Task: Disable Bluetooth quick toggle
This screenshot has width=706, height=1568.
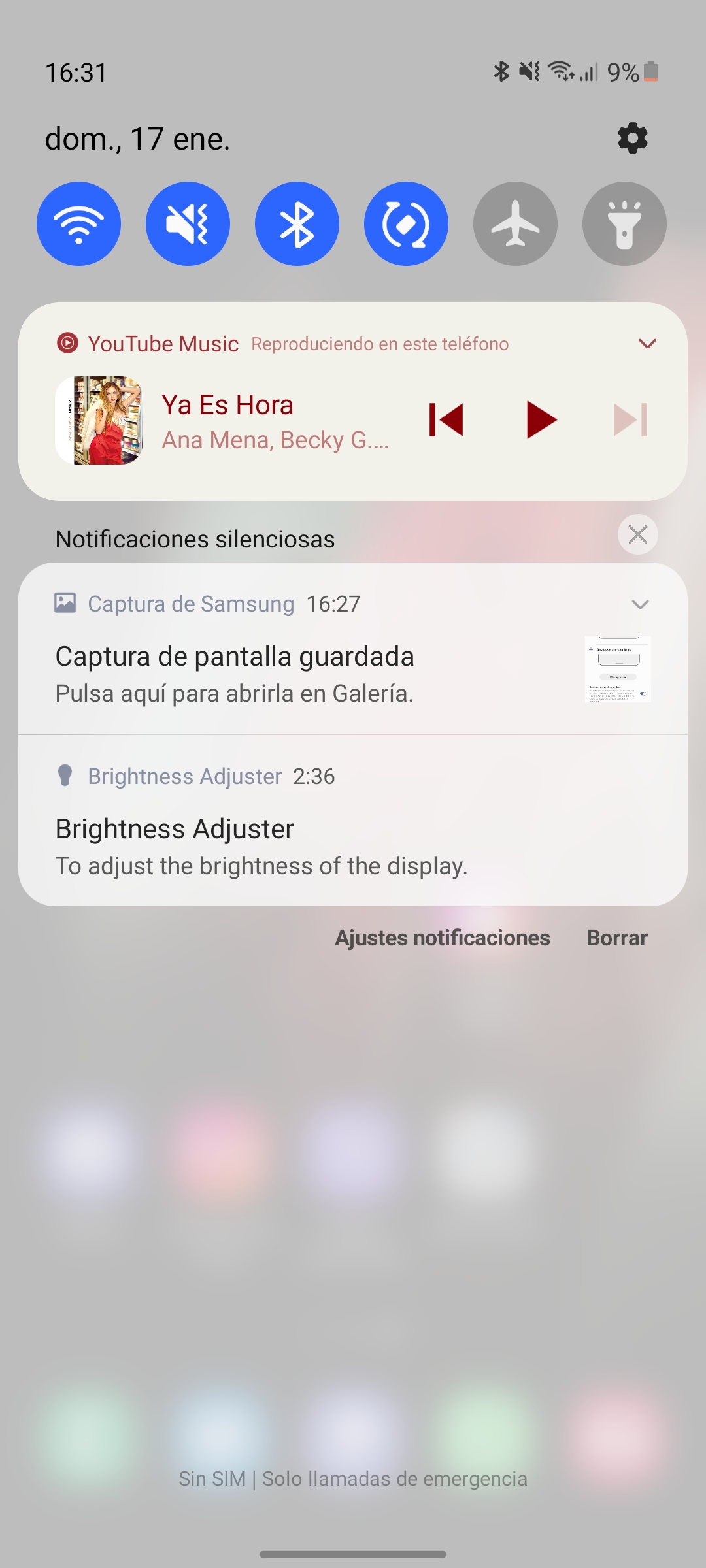Action: tap(297, 223)
